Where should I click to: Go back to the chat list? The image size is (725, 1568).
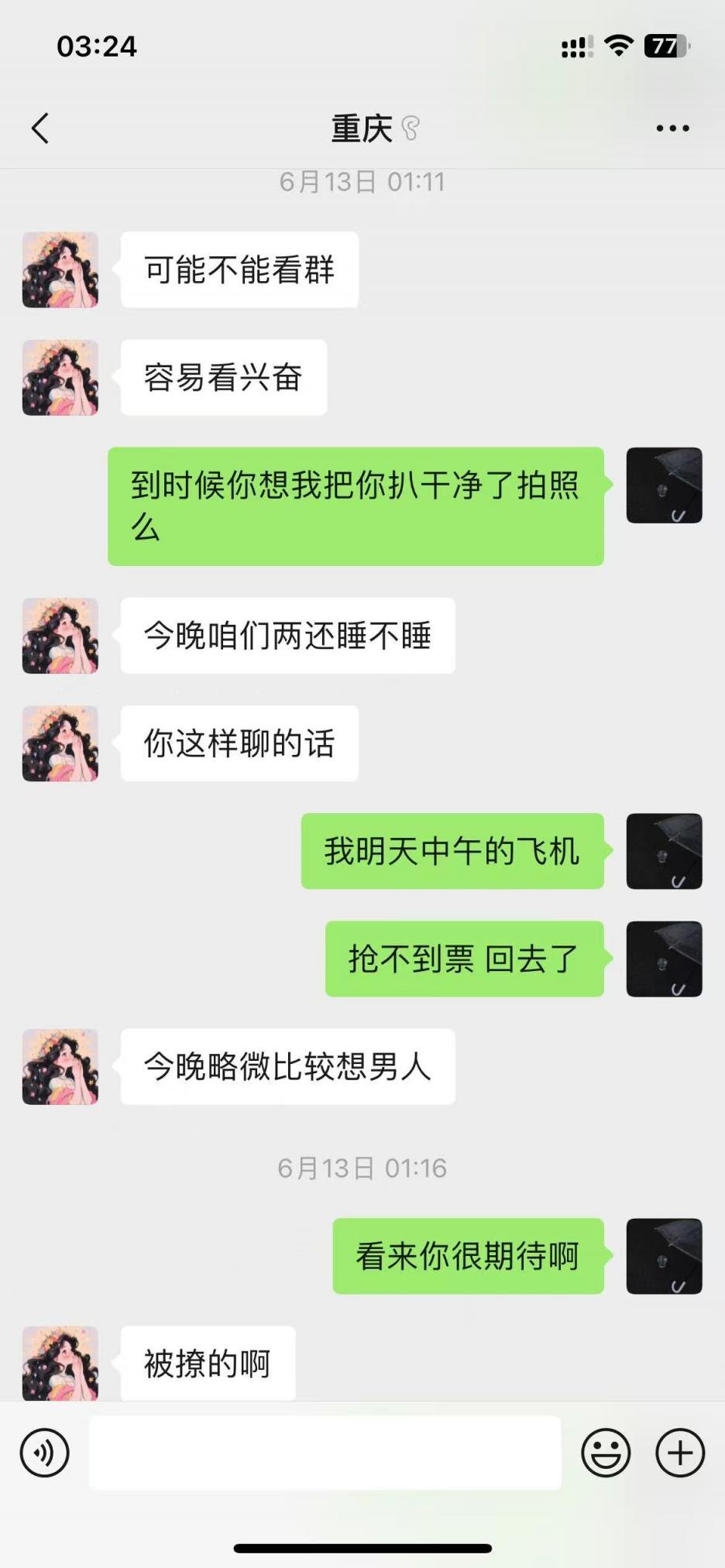pos(40,129)
